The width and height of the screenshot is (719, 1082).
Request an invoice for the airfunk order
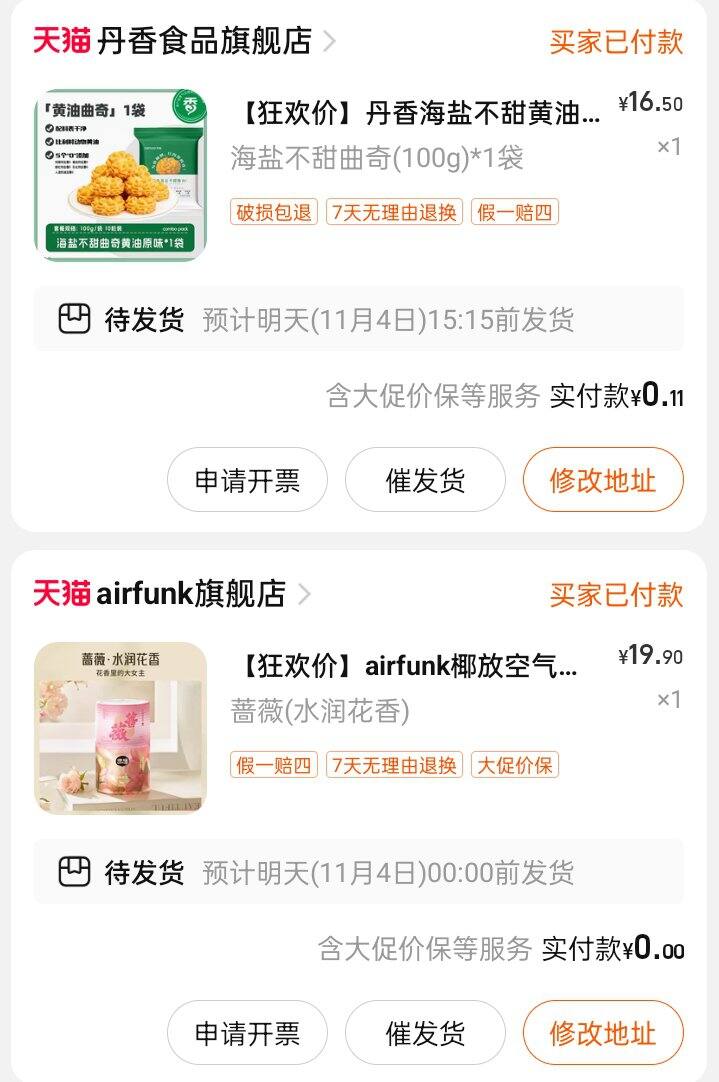(247, 1033)
